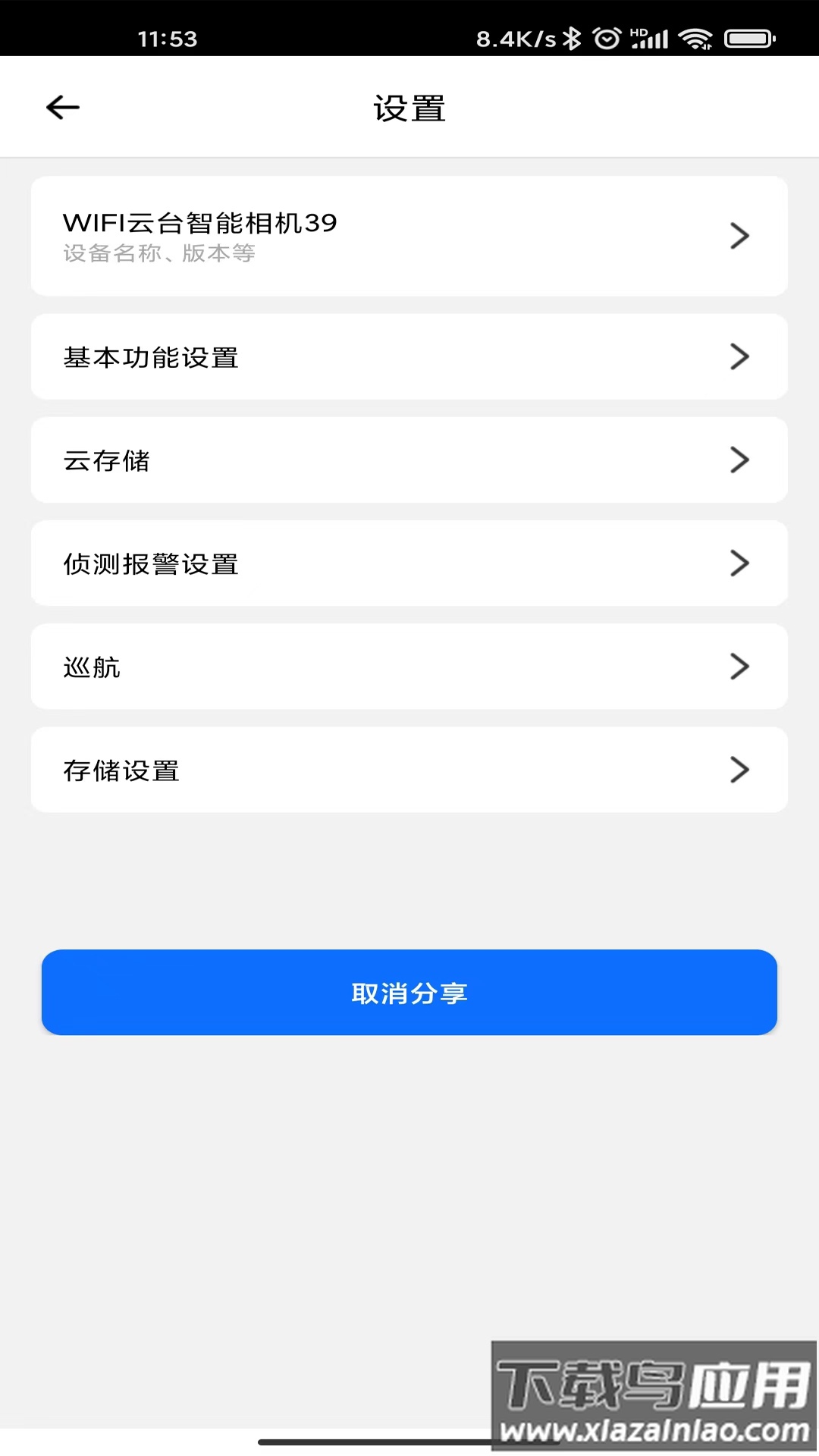Open 基本功能设置 settings
The image size is (819, 1456).
[x=409, y=356]
